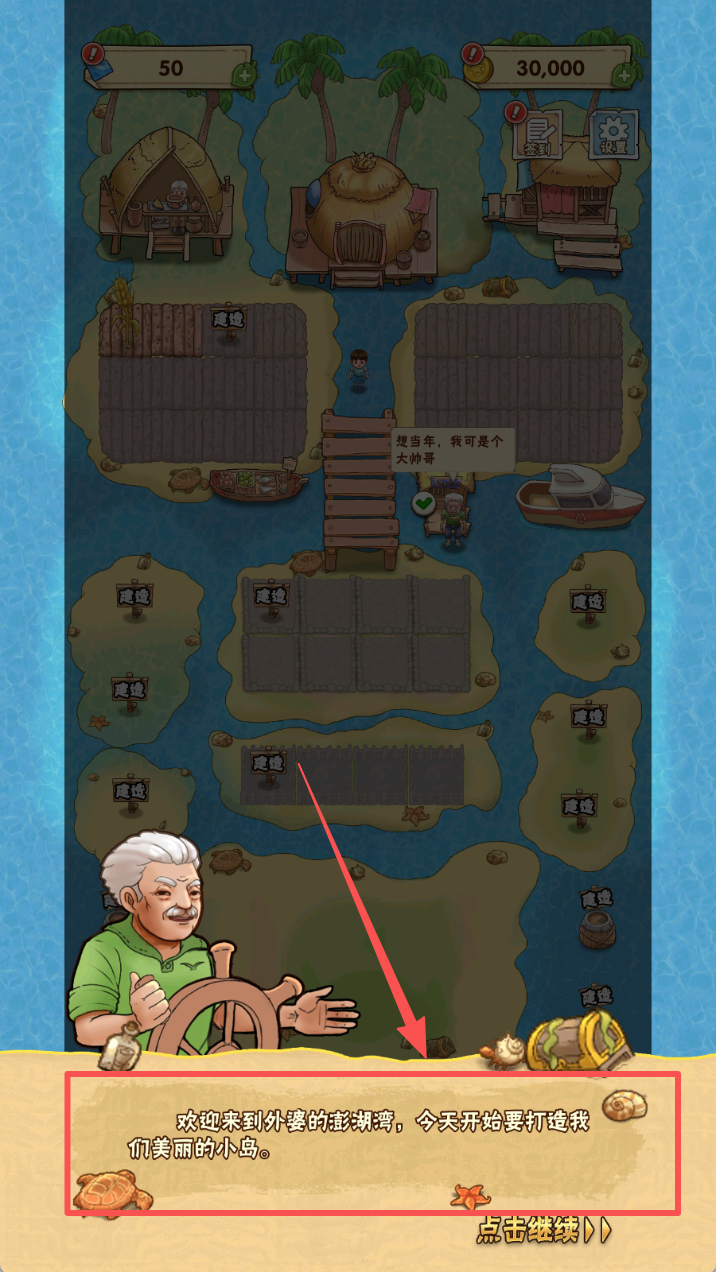This screenshot has height=1272, width=716.
Task: Tap the plus beside the 30,000 coins
Action: coord(624,75)
